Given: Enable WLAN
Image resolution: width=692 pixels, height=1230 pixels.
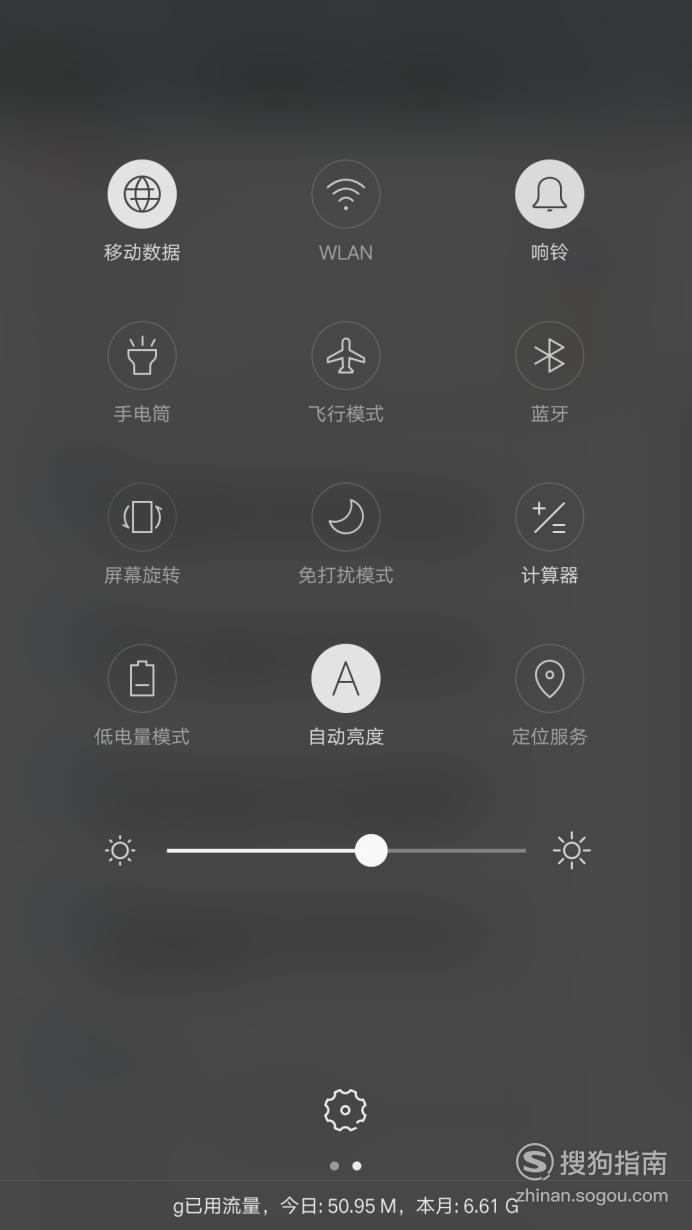Looking at the screenshot, I should [346, 194].
